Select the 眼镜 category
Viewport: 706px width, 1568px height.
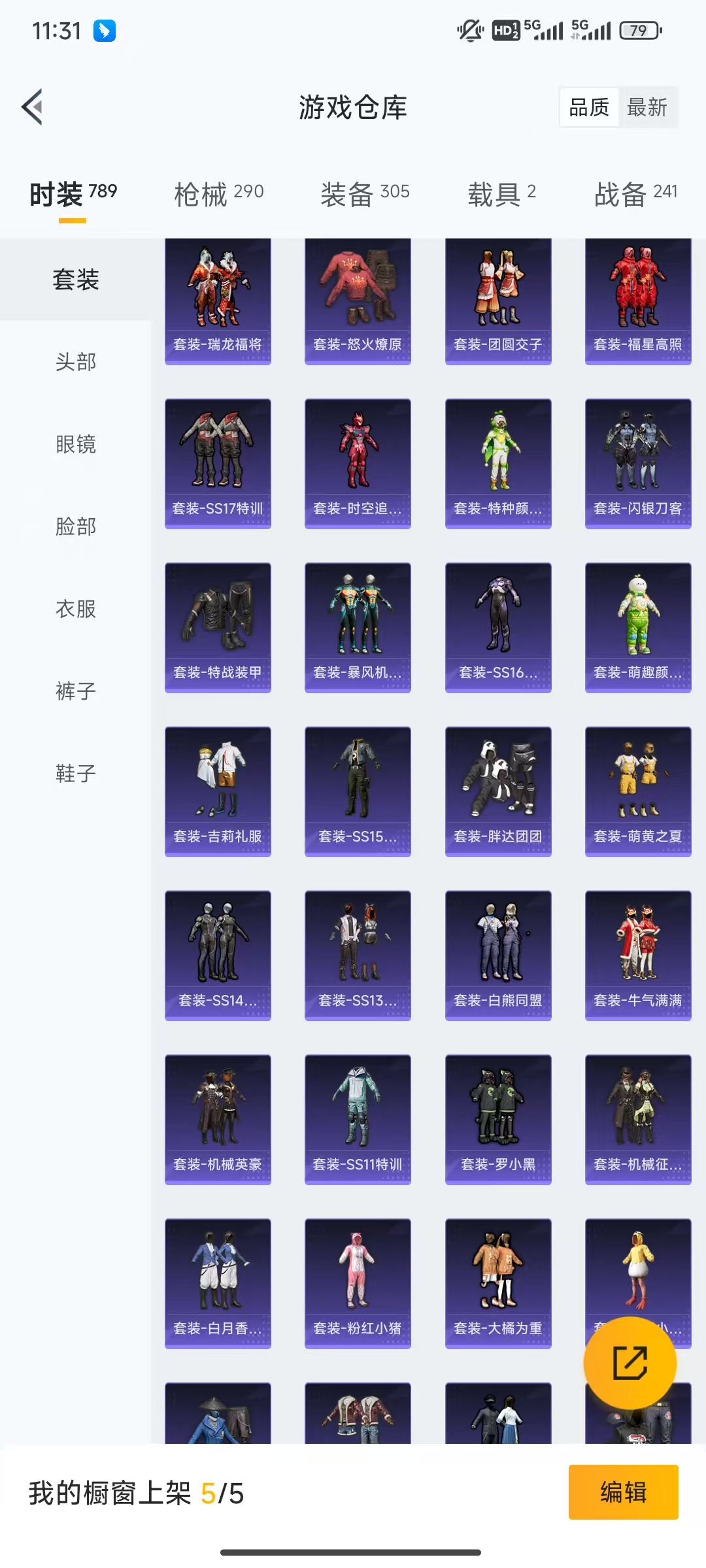(x=76, y=444)
